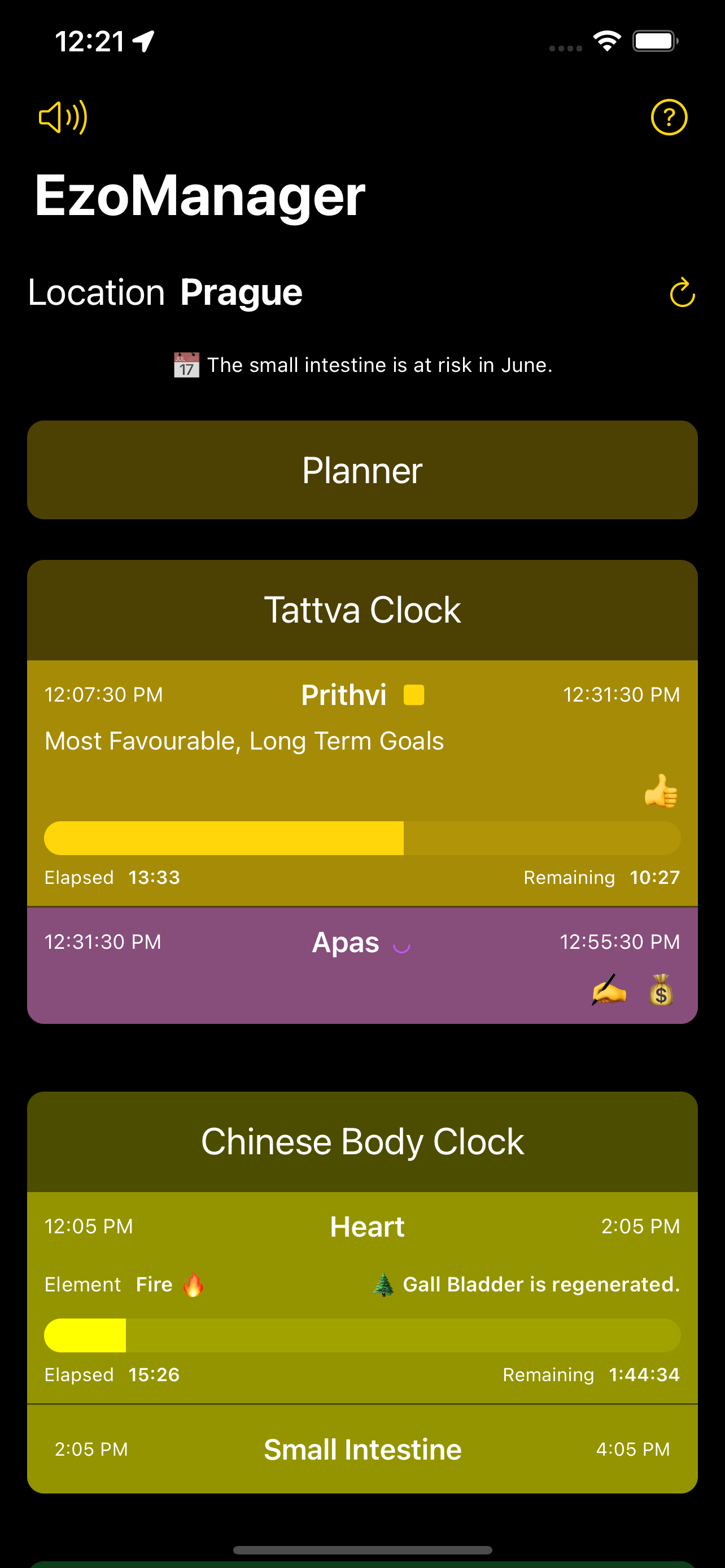This screenshot has height=1568, width=725.
Task: Open the Tattva Clock section
Action: [x=362, y=610]
